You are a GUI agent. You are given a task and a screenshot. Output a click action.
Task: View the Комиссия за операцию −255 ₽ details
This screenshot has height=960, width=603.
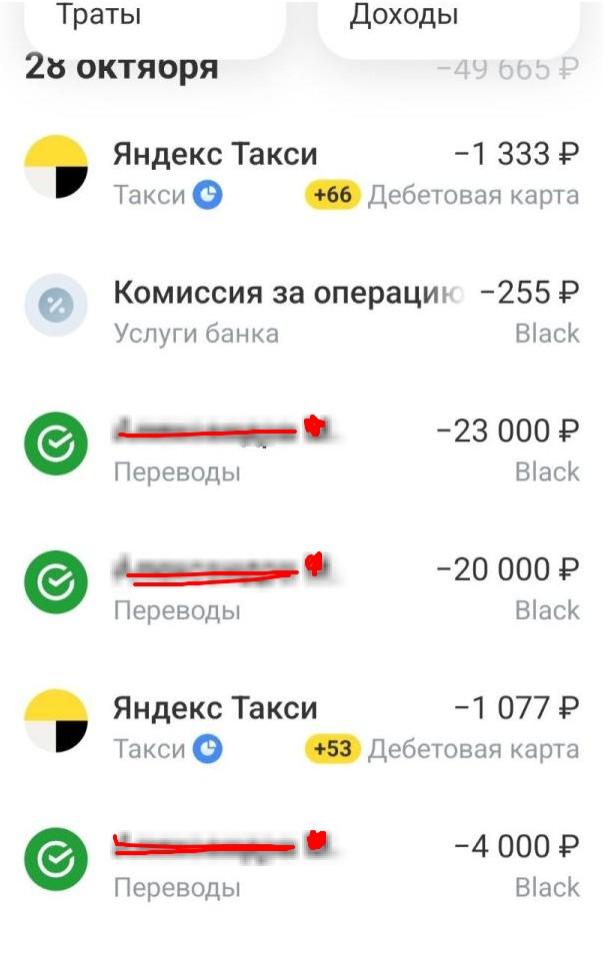(x=301, y=312)
